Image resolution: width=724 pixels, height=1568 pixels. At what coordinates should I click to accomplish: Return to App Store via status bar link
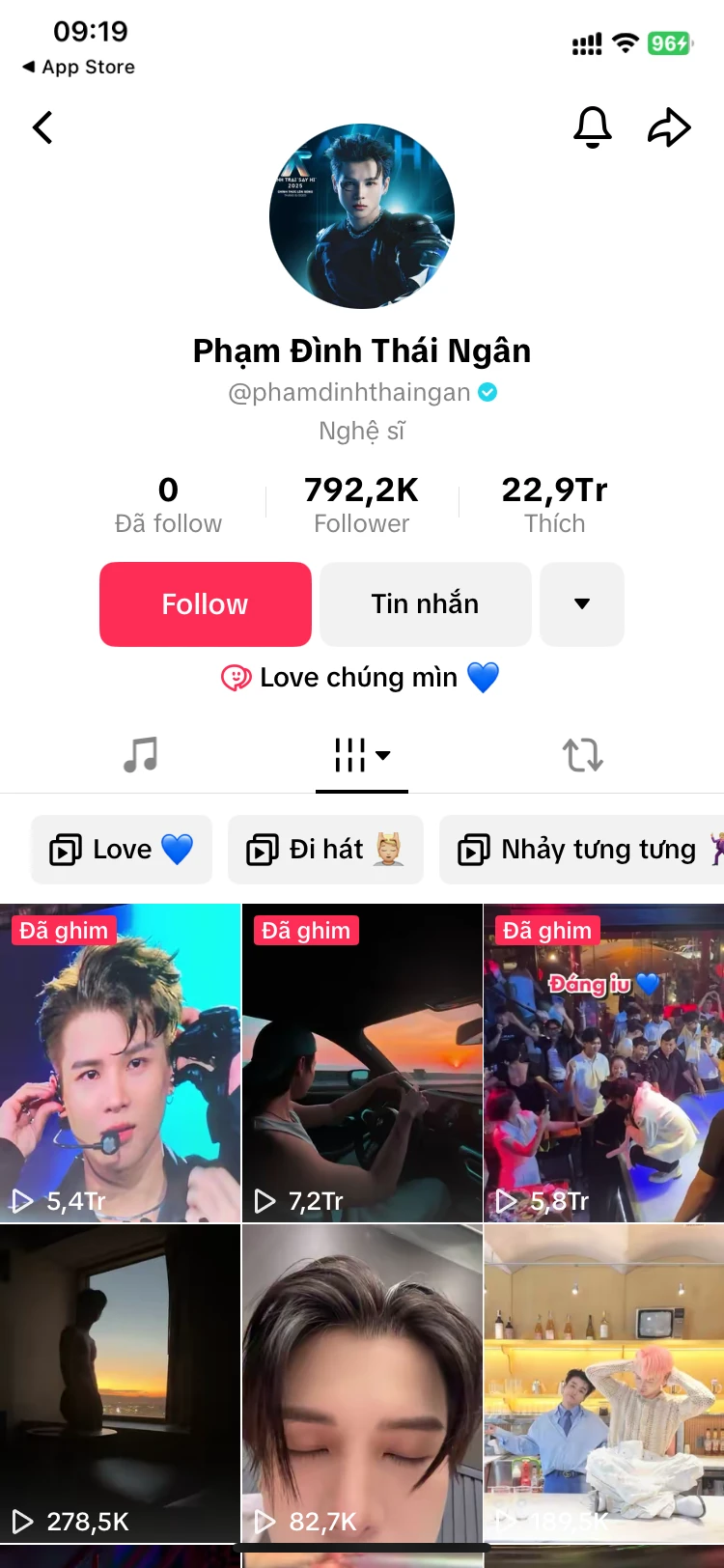coord(78,67)
